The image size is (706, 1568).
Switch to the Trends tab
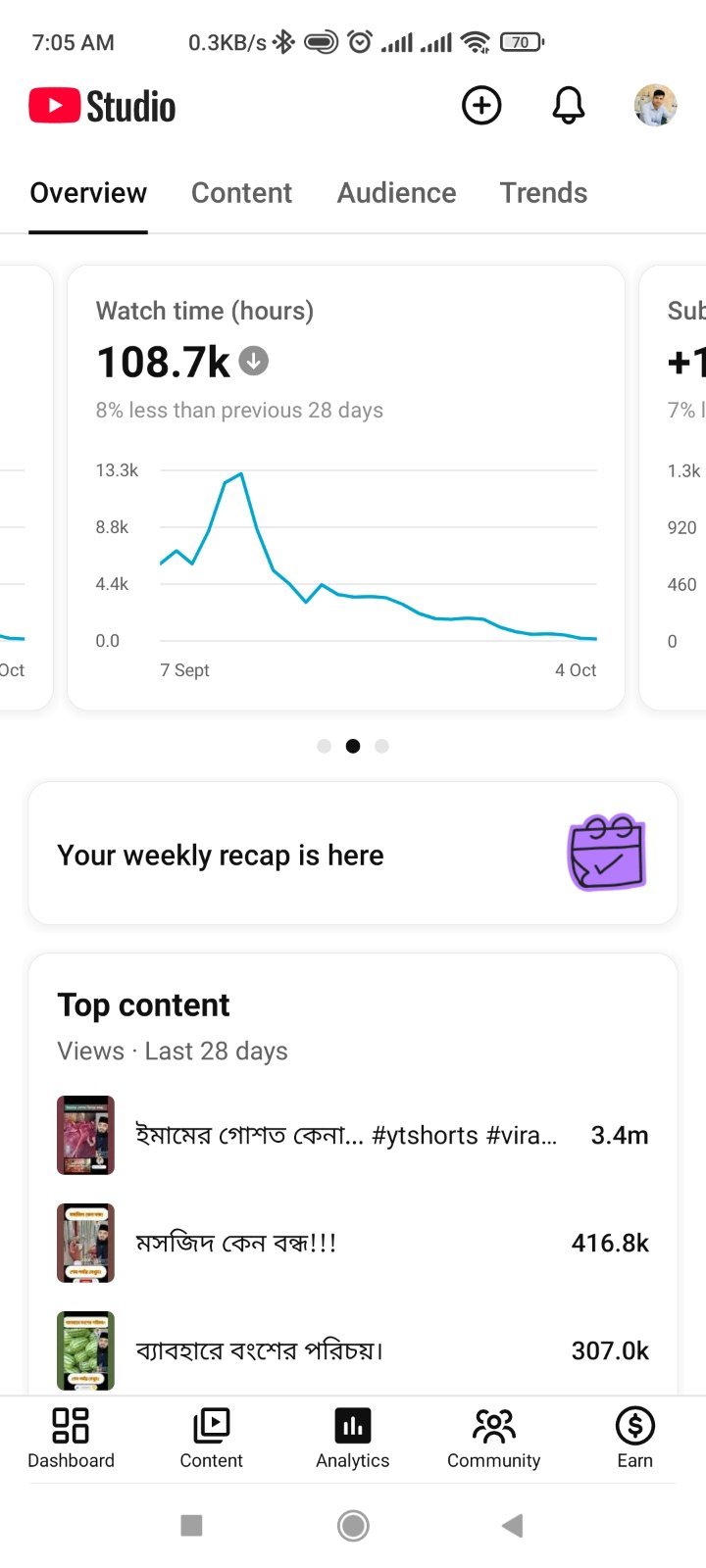click(x=543, y=193)
